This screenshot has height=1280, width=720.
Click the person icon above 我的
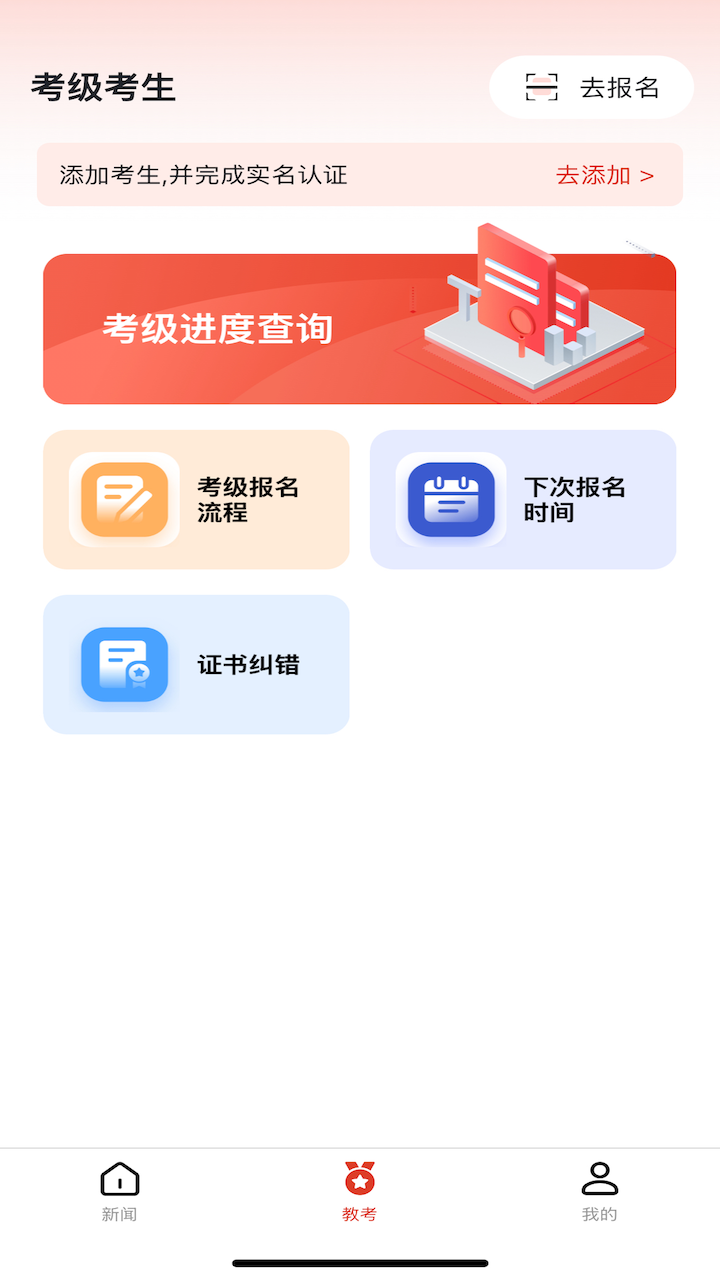pyautogui.click(x=599, y=1178)
